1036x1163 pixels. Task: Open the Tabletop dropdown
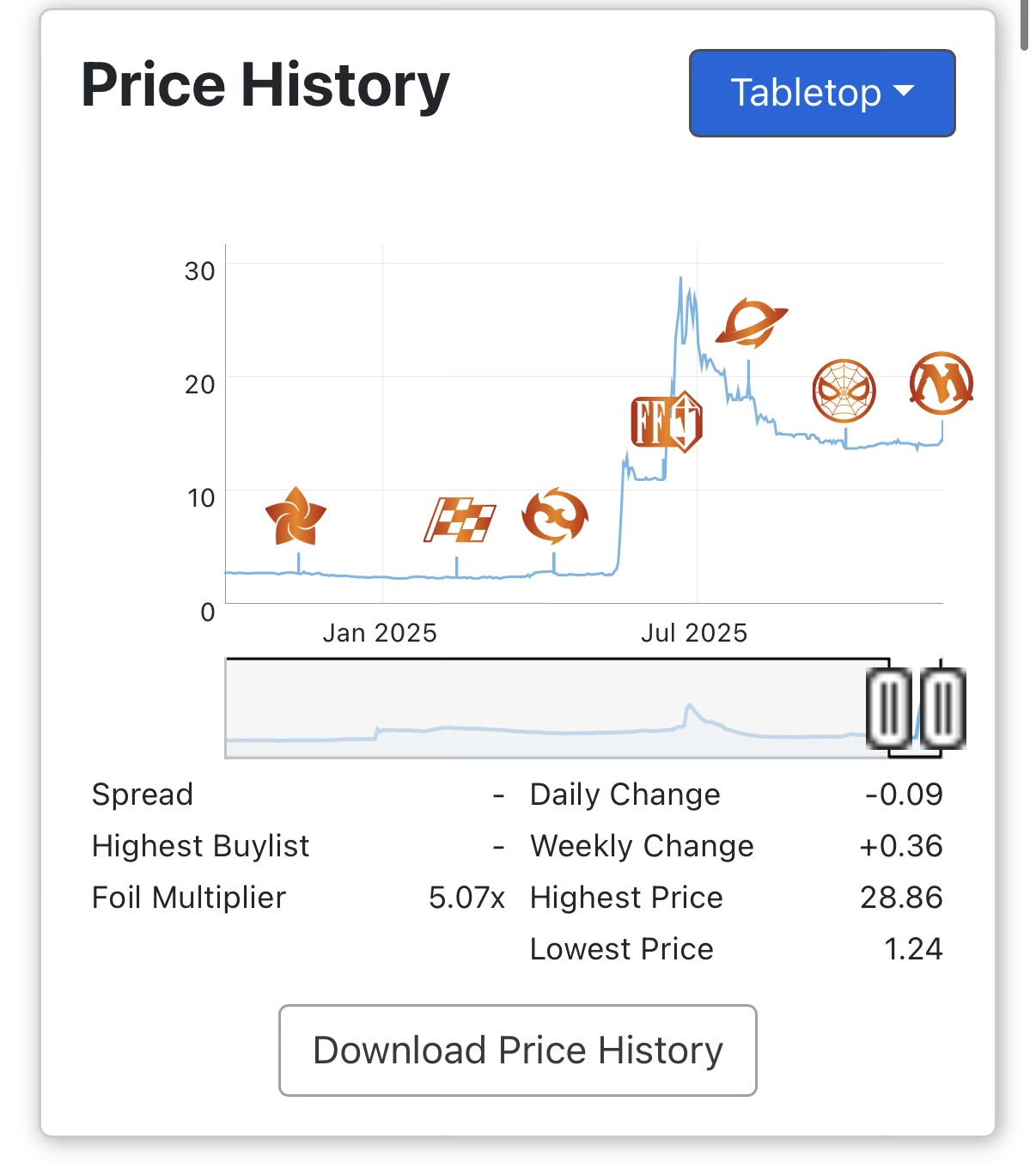(x=821, y=93)
